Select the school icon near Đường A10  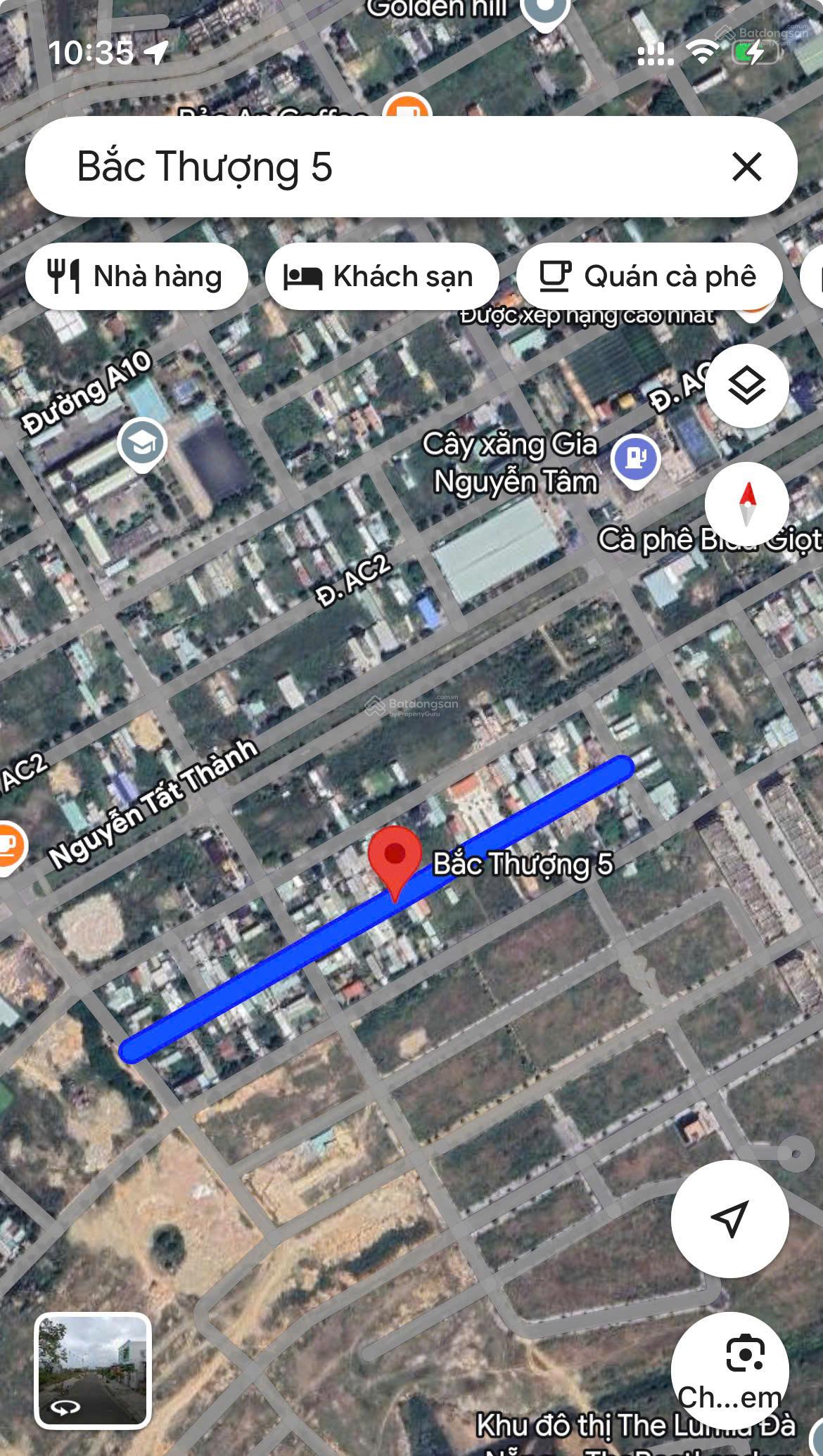[x=144, y=441]
